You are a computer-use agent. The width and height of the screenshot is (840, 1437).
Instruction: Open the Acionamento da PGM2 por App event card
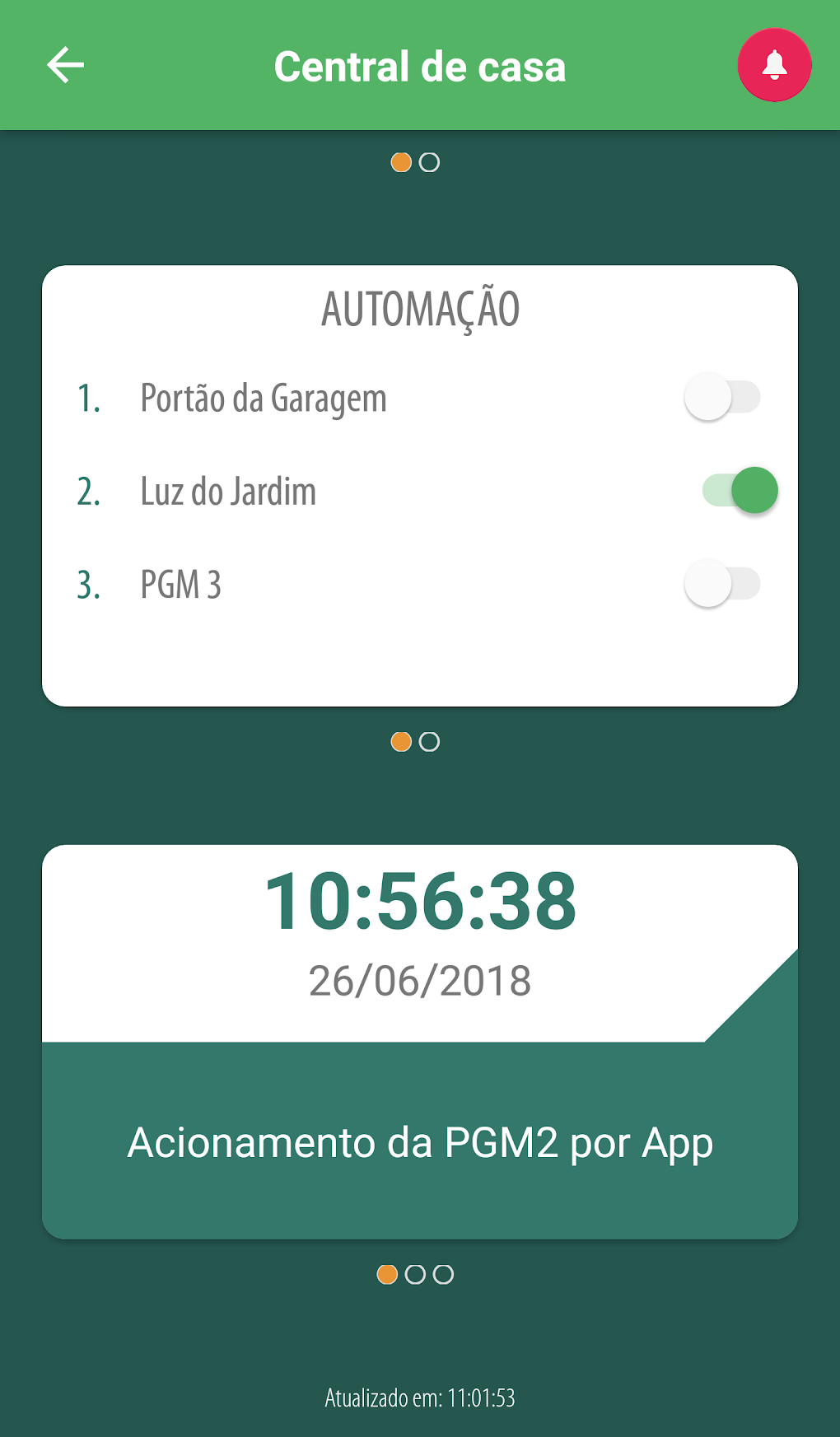click(420, 1141)
